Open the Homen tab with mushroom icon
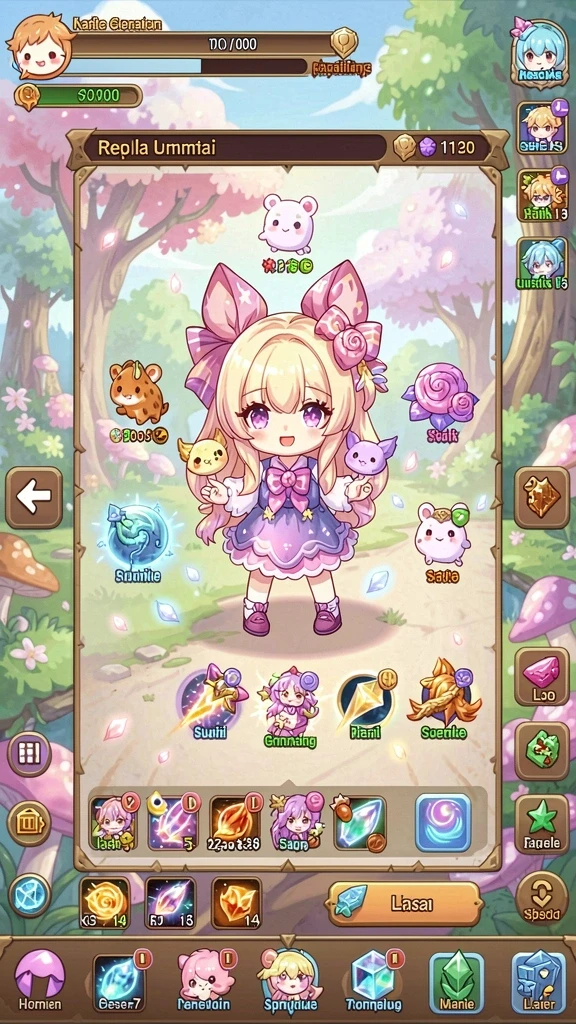576x1024 pixels. click(39, 980)
